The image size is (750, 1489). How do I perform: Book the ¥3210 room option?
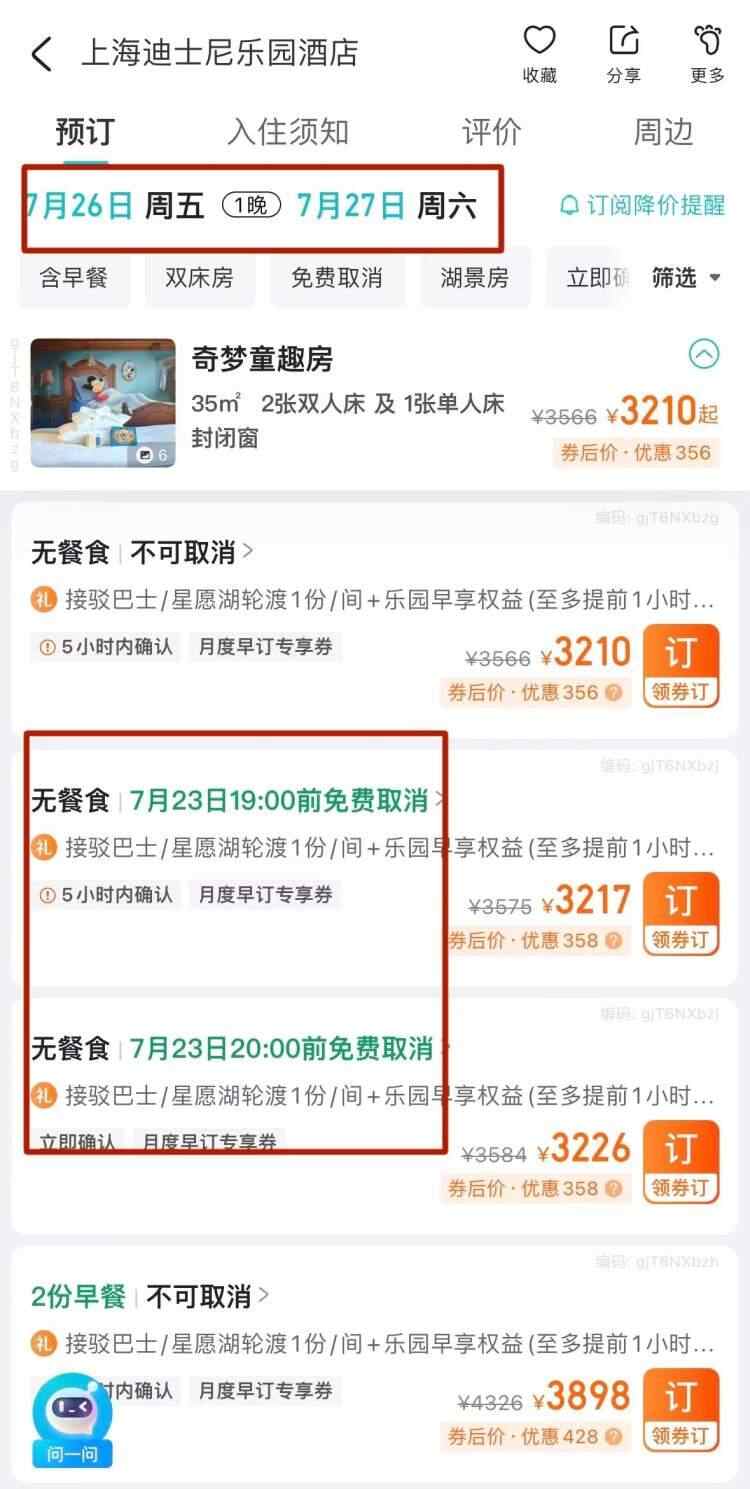pos(680,665)
